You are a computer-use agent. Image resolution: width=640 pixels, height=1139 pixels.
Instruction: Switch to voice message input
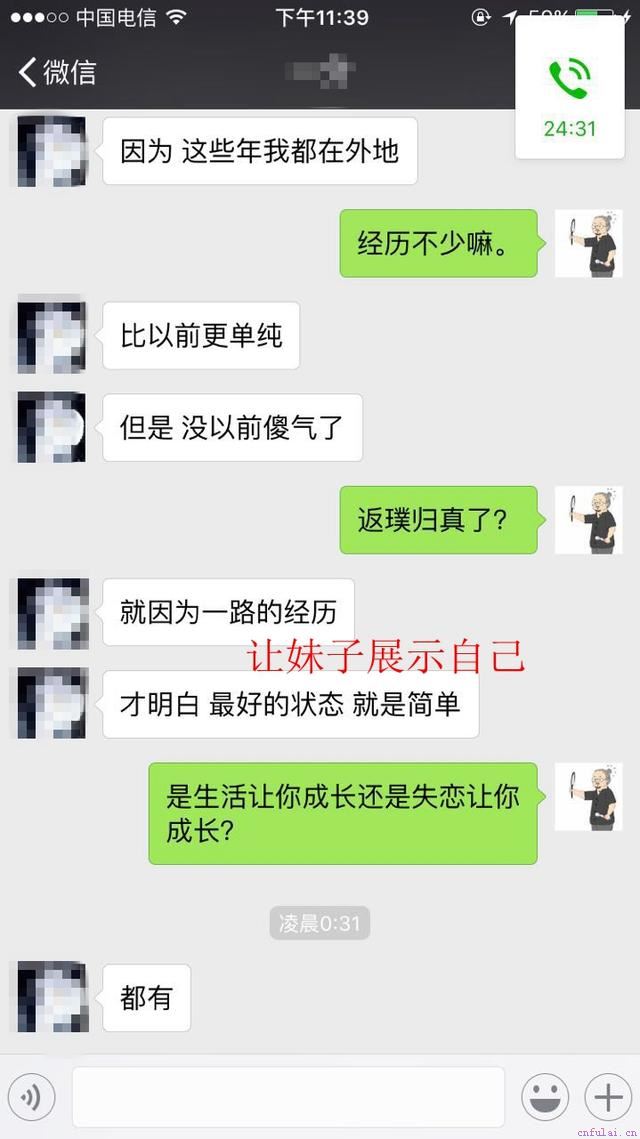coord(31,1098)
